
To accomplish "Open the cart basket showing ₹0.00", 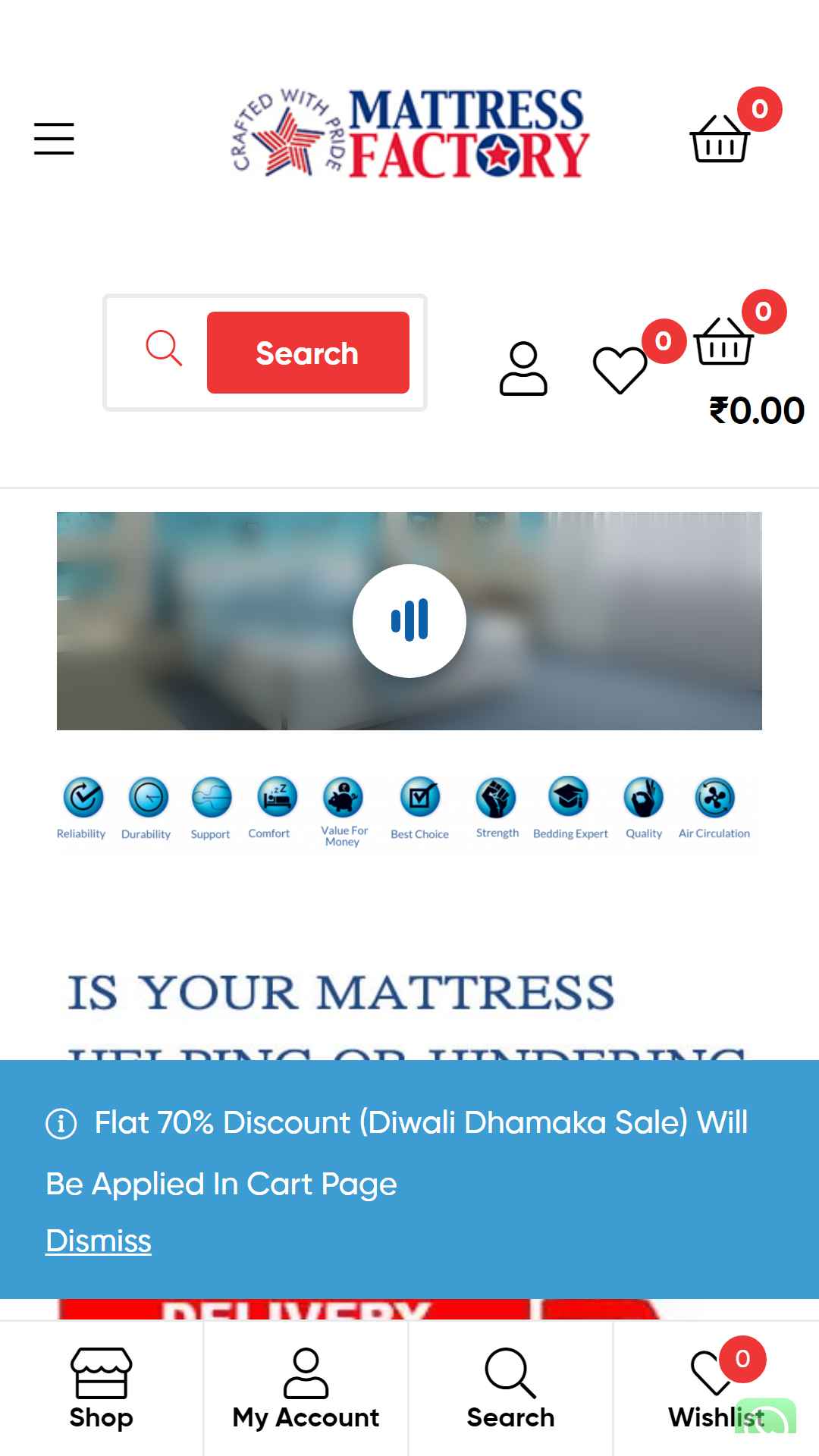I will click(724, 341).
